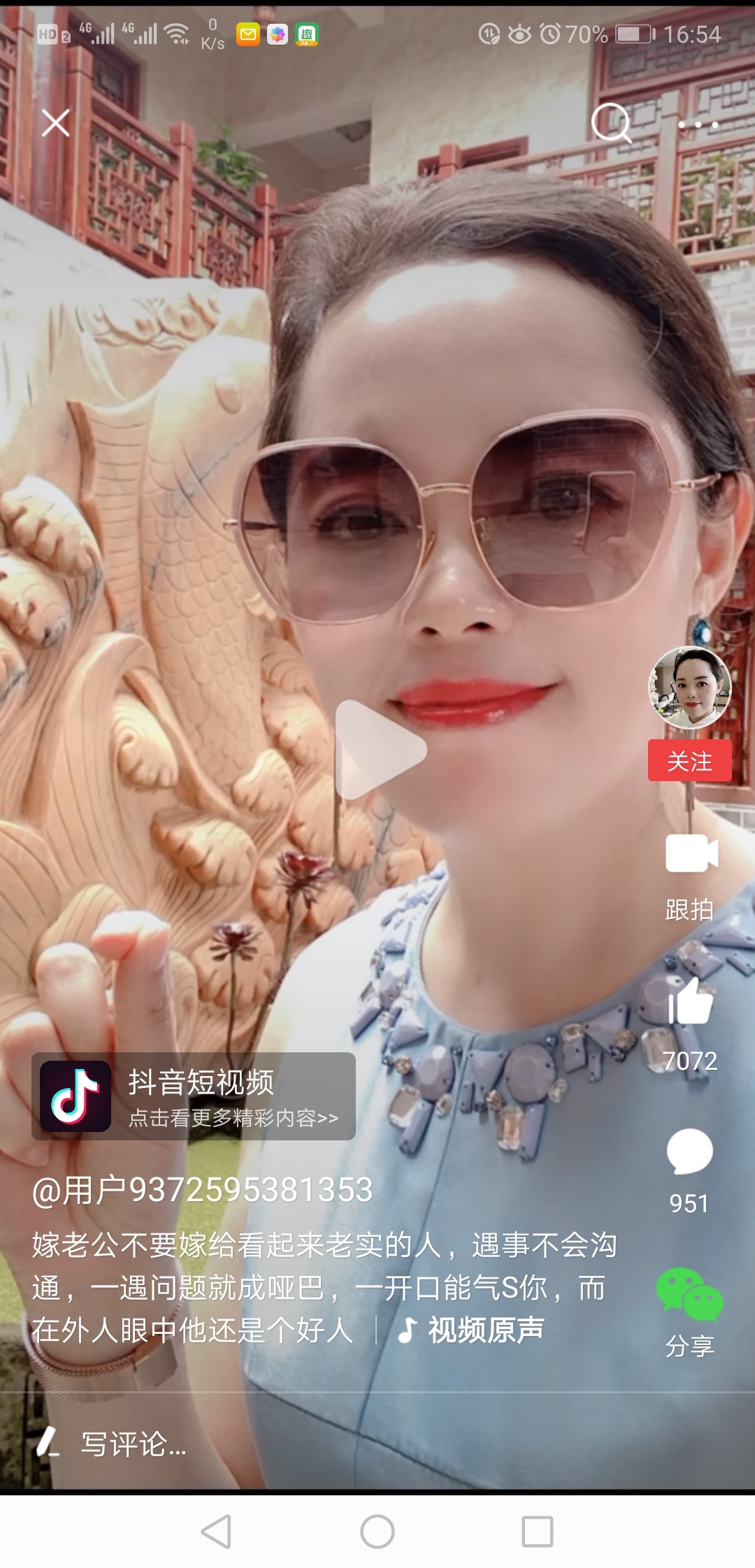This screenshot has width=755, height=1568.
Task: Open the comments bubble icon
Action: pos(689,1152)
